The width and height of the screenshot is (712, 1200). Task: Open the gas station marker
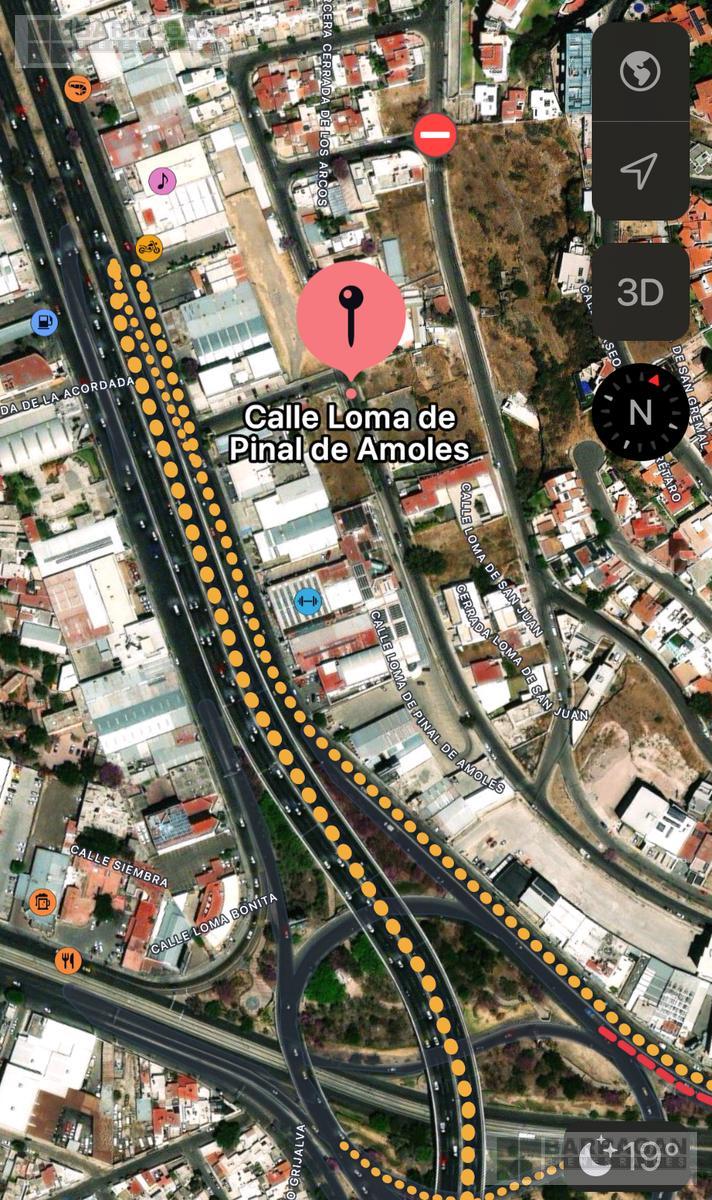(x=44, y=322)
